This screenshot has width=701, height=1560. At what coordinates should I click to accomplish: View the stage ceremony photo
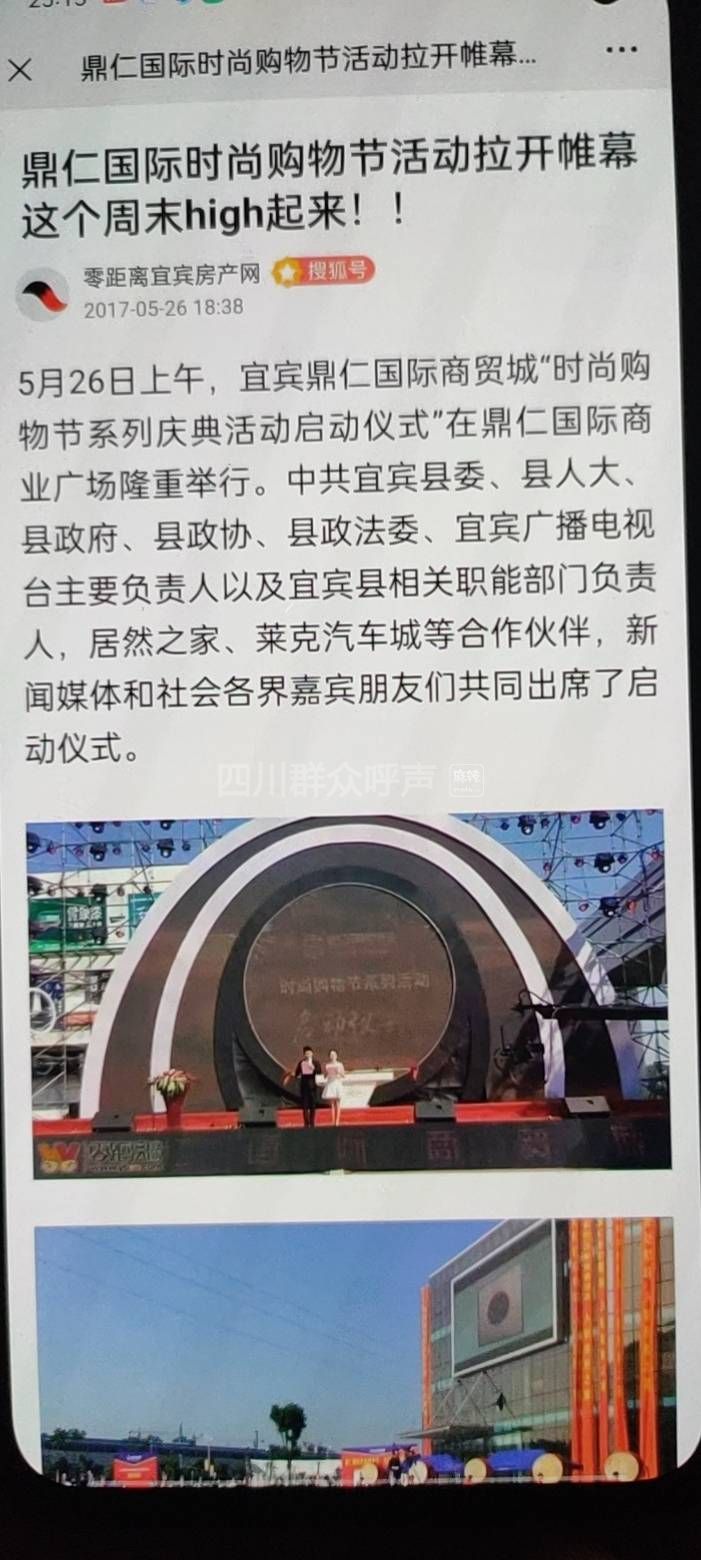[348, 993]
